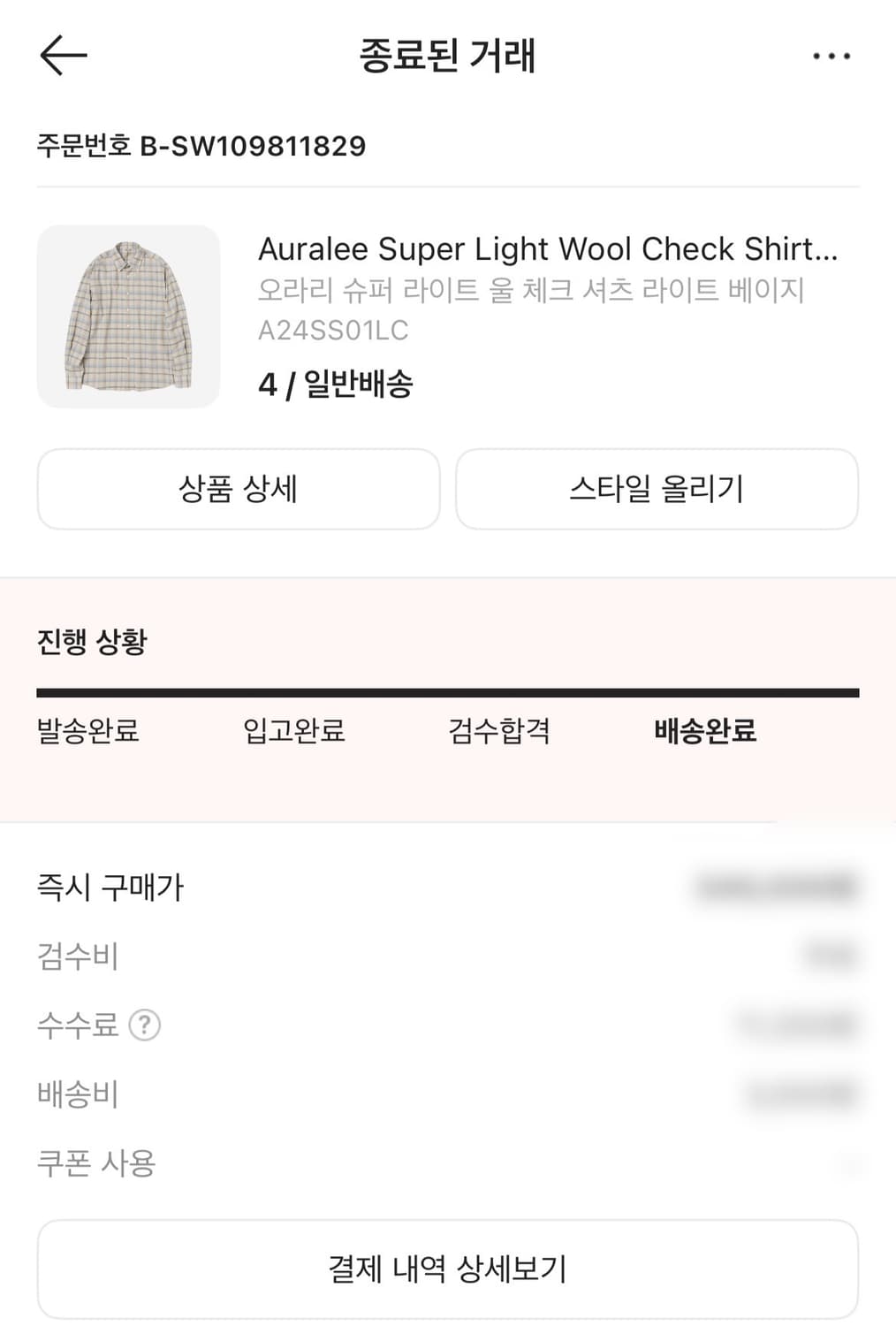The height and width of the screenshot is (1326, 896).
Task: Tap the 쿠폰 사용 row
Action: click(x=97, y=1165)
